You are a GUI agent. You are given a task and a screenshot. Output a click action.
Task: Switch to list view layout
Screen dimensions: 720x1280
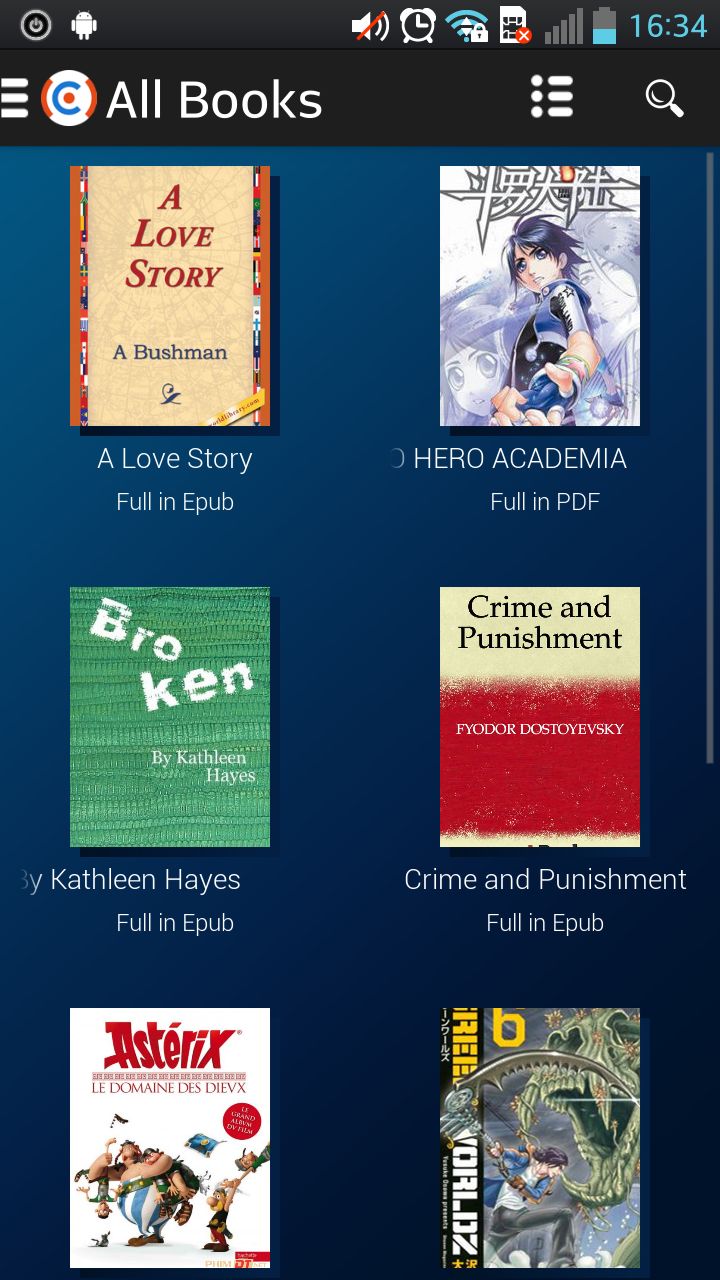[551, 98]
